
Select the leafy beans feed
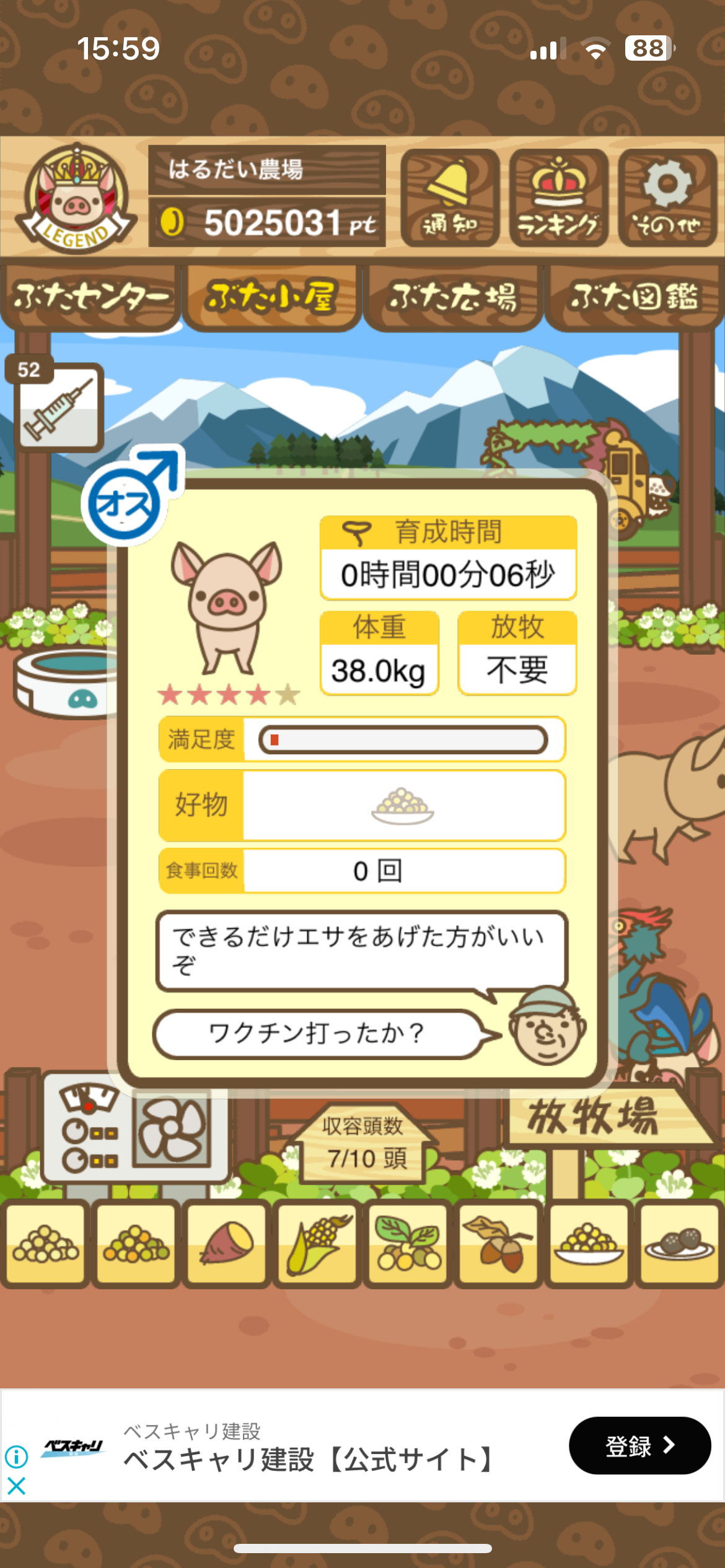(x=408, y=1244)
